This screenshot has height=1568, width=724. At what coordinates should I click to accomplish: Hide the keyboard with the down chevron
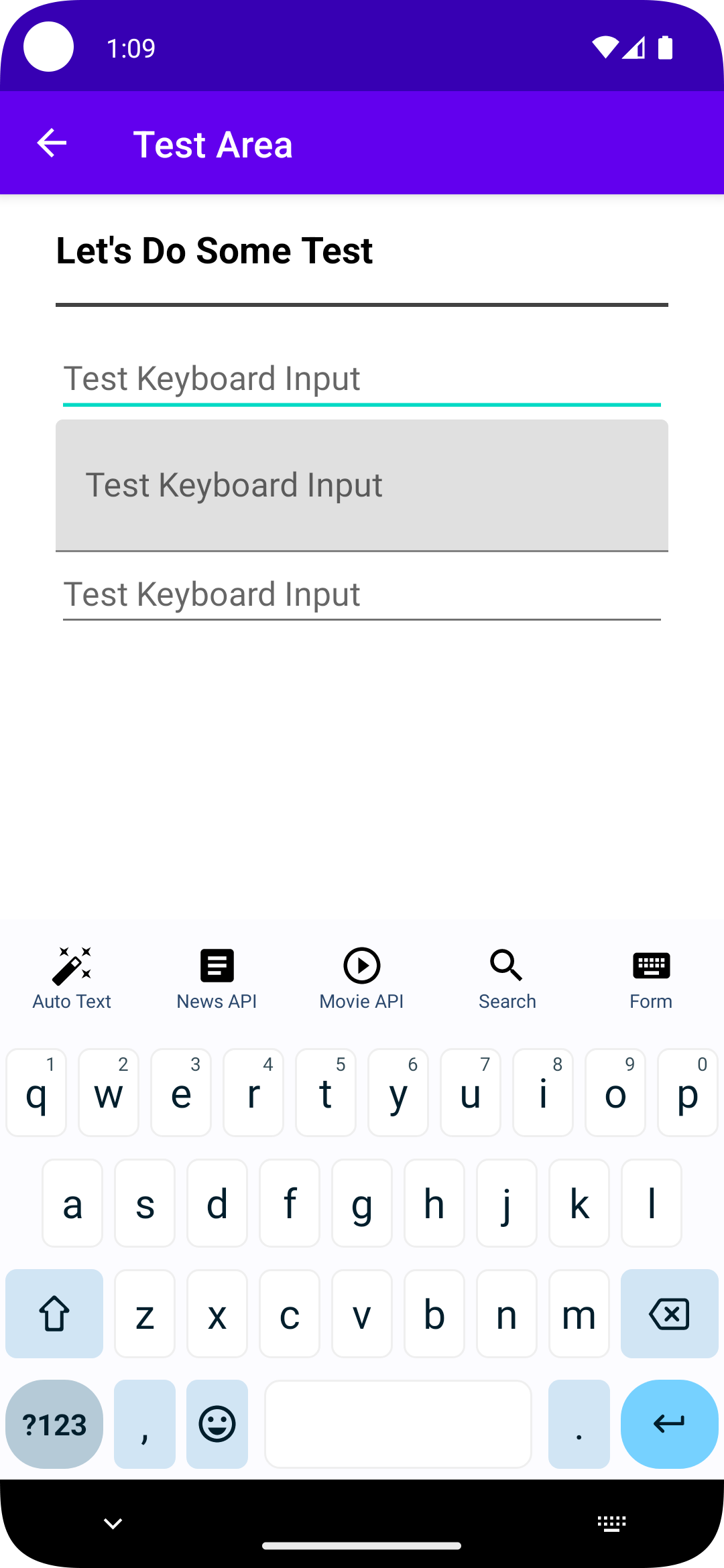[x=113, y=1523]
